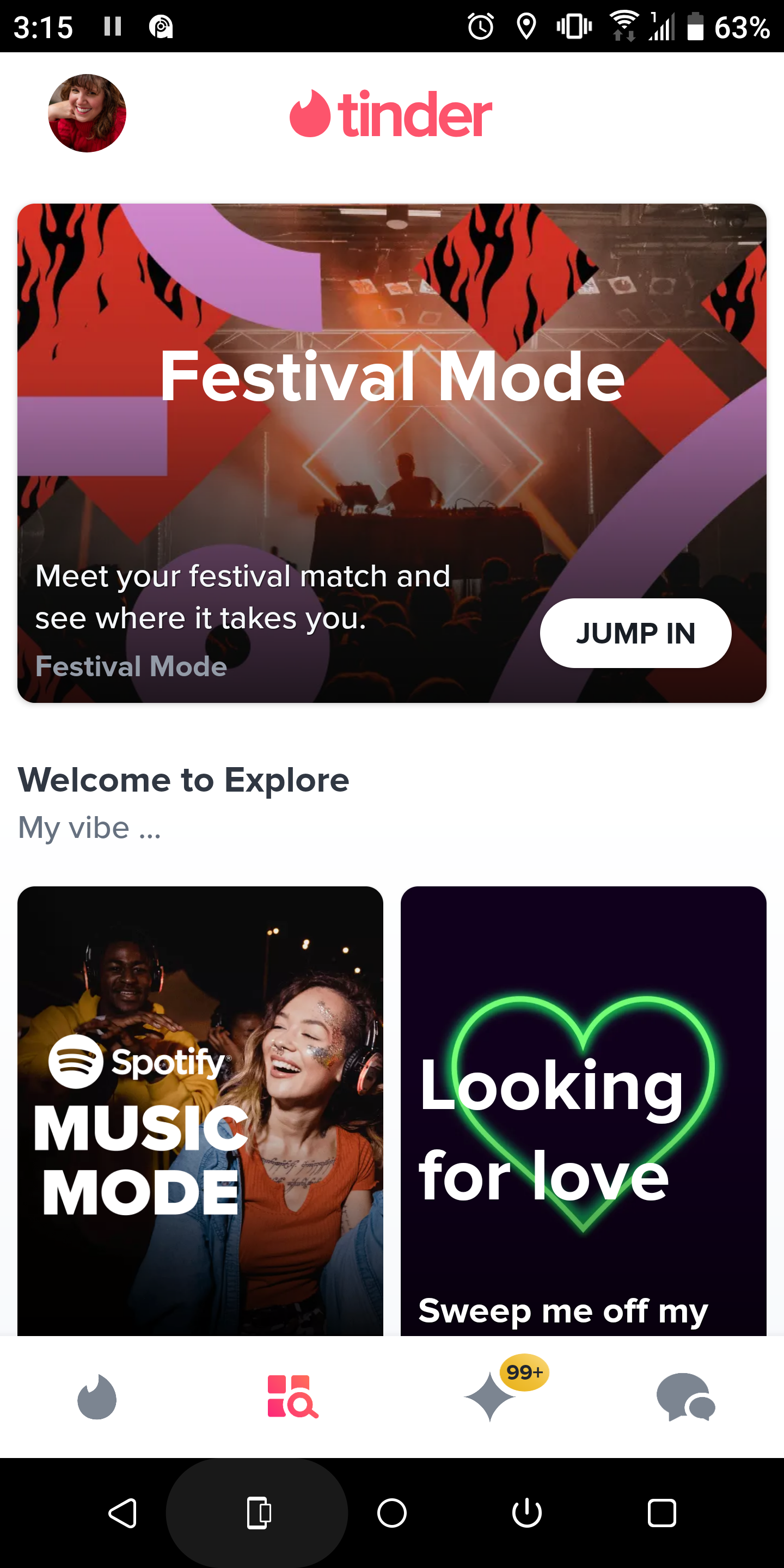Tap JUMP IN for Festival Mode
Viewport: 784px width, 1568px height.
(635, 633)
